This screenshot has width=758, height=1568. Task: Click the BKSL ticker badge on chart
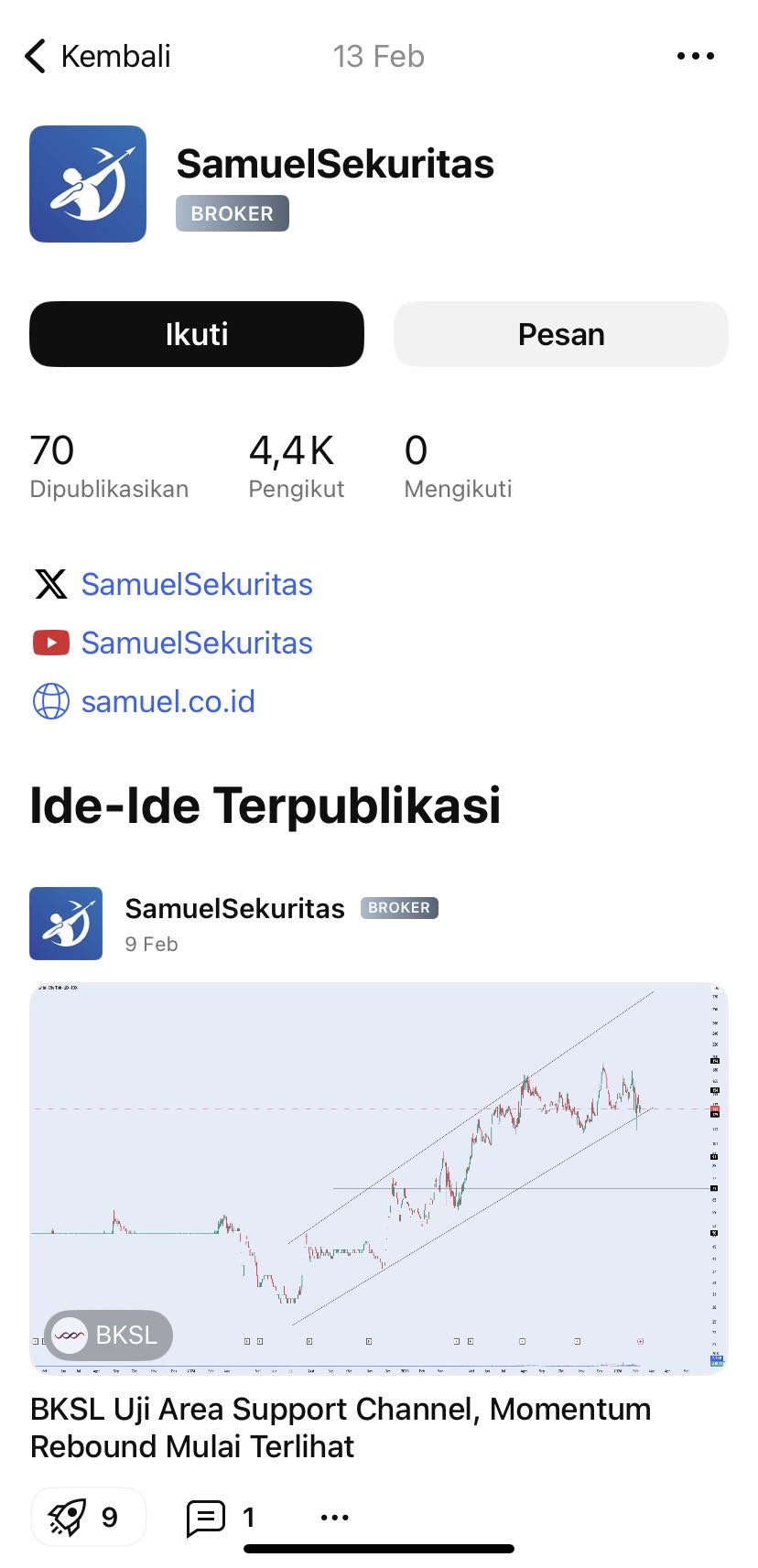(107, 1335)
